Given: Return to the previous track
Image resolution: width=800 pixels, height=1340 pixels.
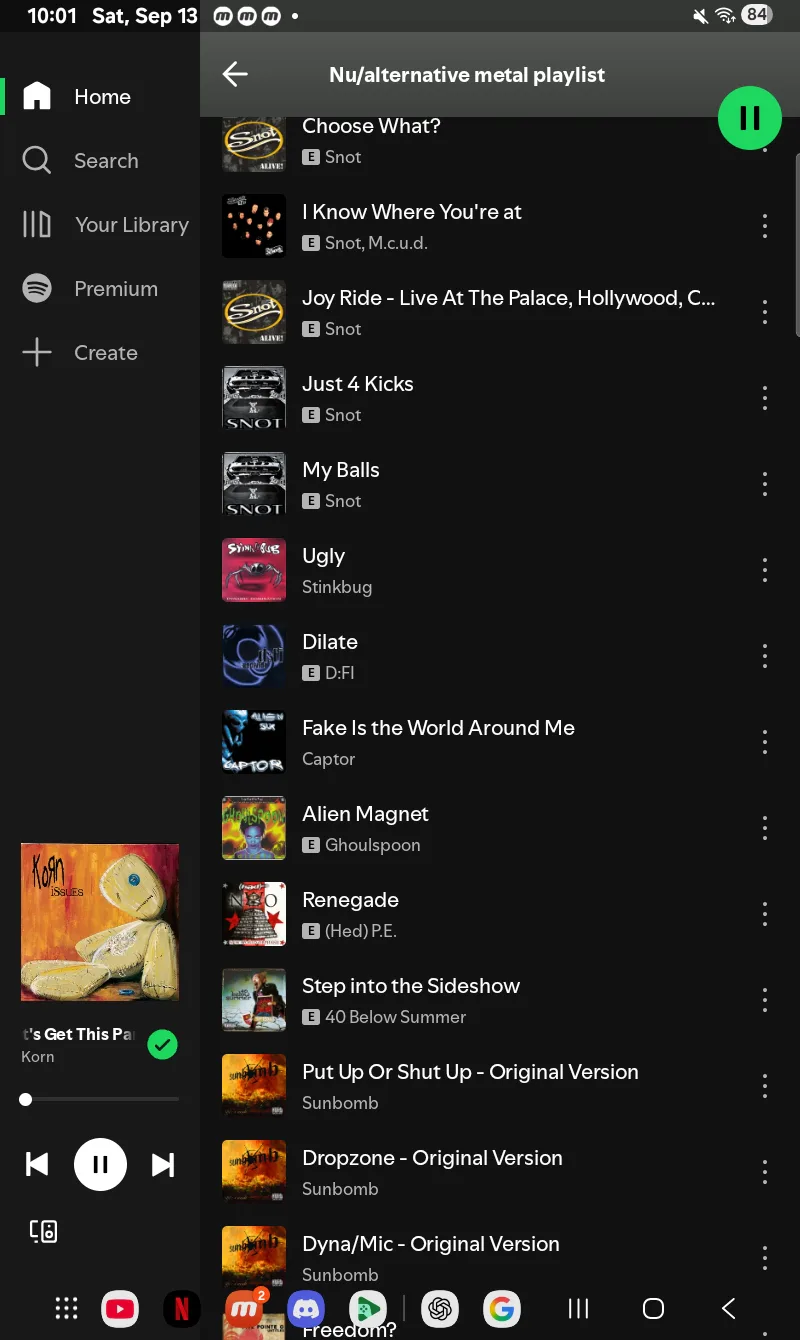Looking at the screenshot, I should pos(37,1165).
